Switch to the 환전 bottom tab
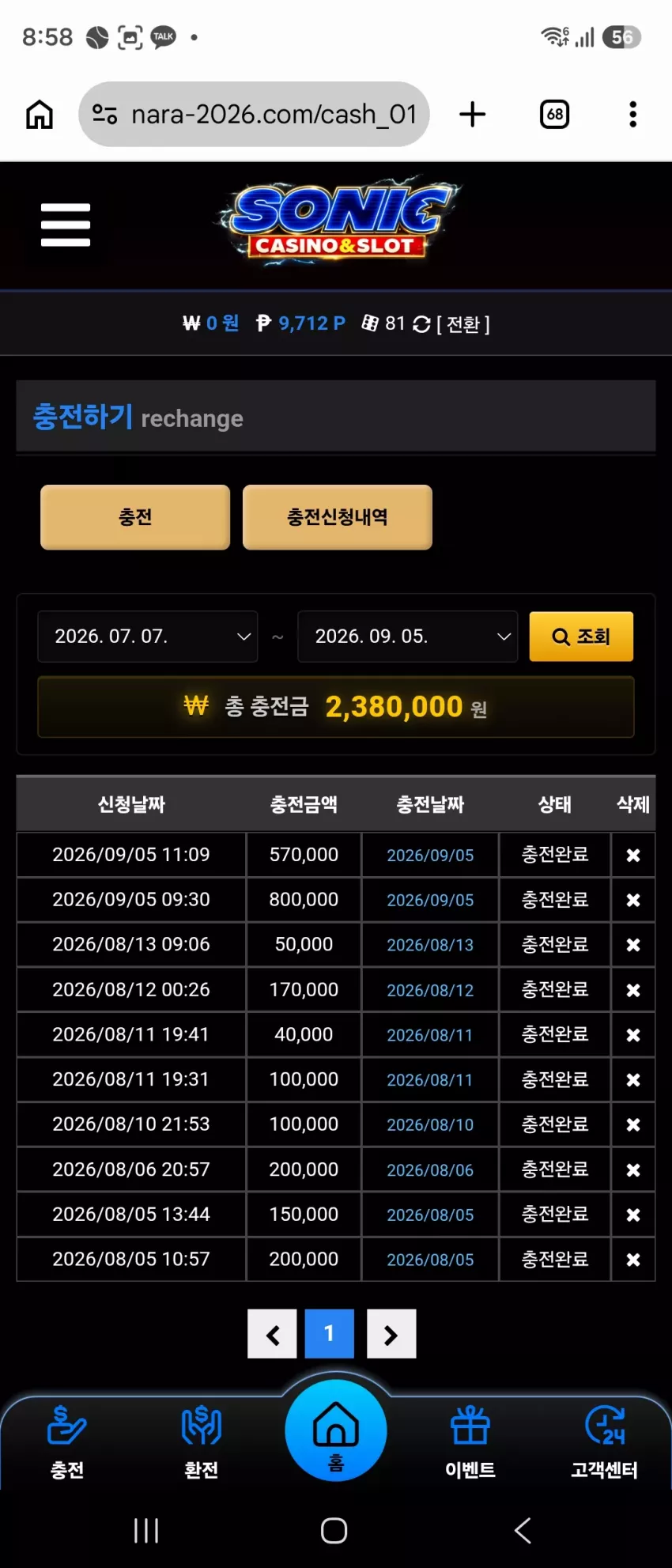 coord(202,1441)
